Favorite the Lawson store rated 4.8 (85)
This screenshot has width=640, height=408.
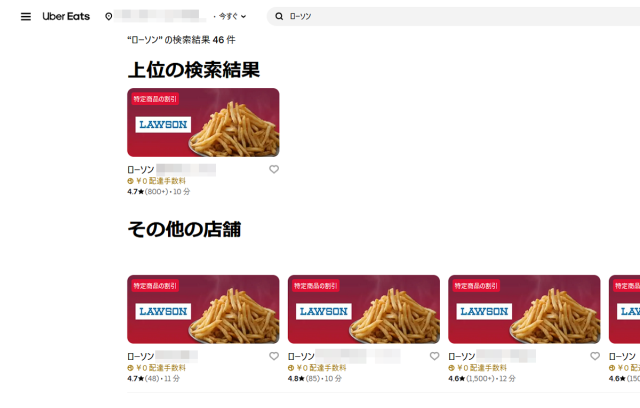tap(434, 356)
